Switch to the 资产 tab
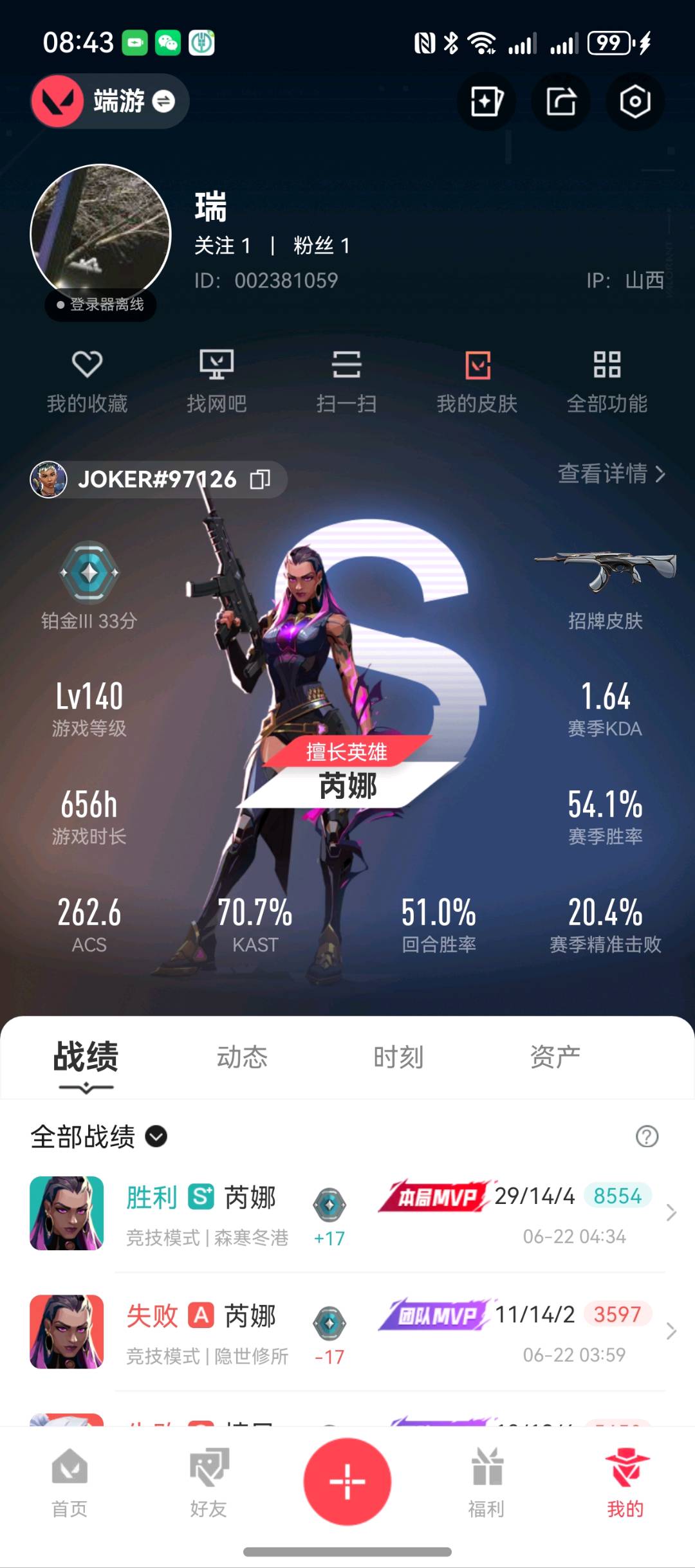This screenshot has width=695, height=1568. pos(555,1057)
